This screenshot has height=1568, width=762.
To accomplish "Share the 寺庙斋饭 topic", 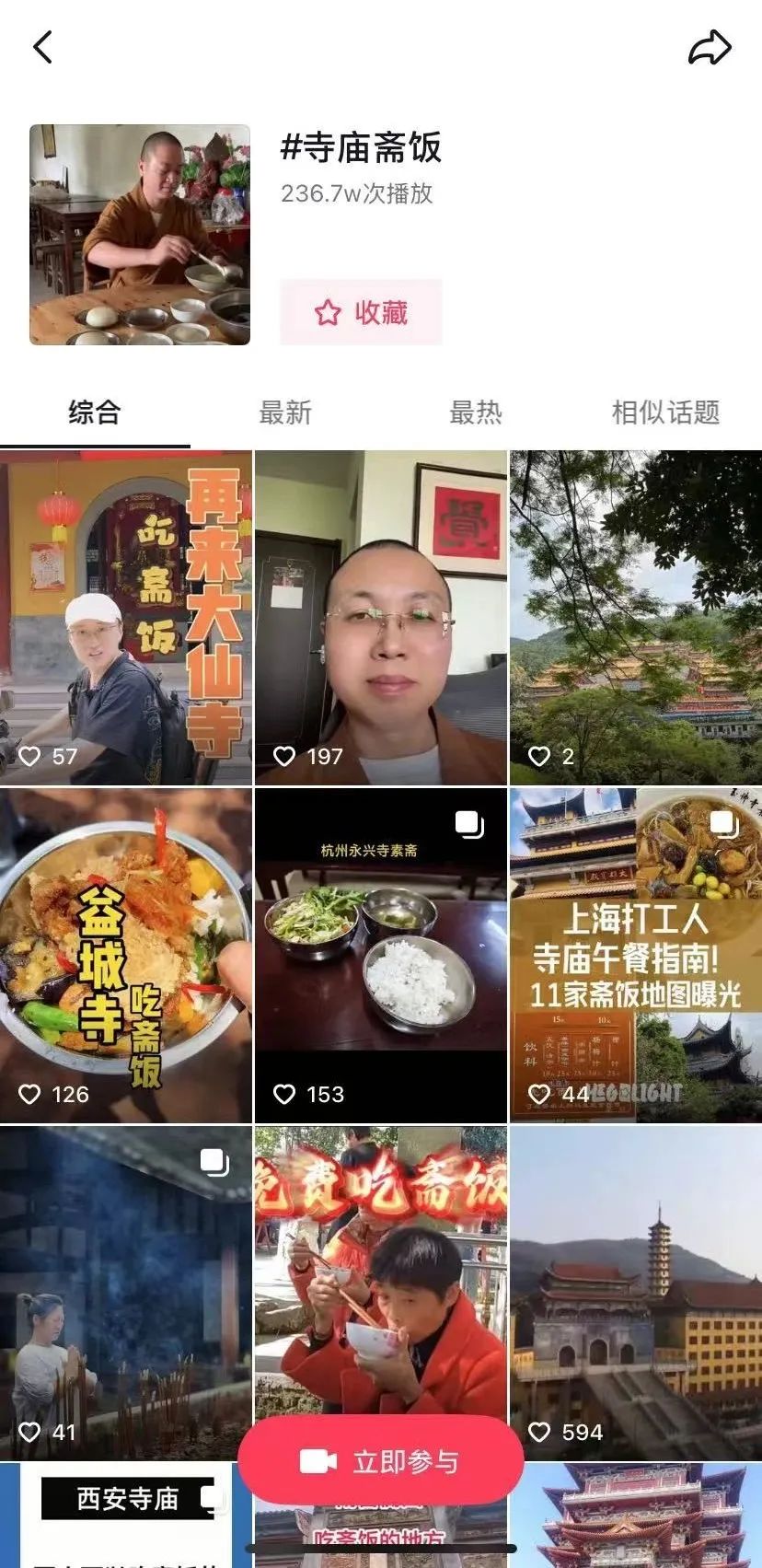I will point(710,48).
